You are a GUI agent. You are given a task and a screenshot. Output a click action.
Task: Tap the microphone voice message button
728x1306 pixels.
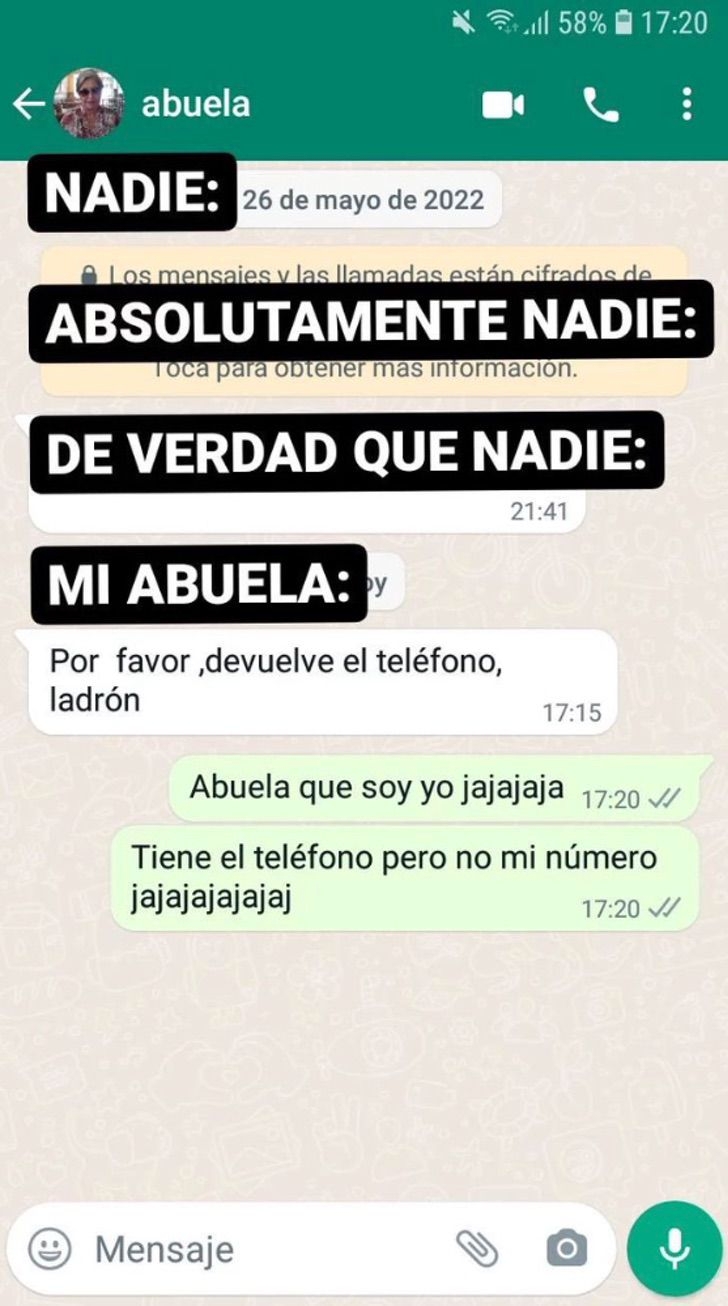(x=675, y=1248)
